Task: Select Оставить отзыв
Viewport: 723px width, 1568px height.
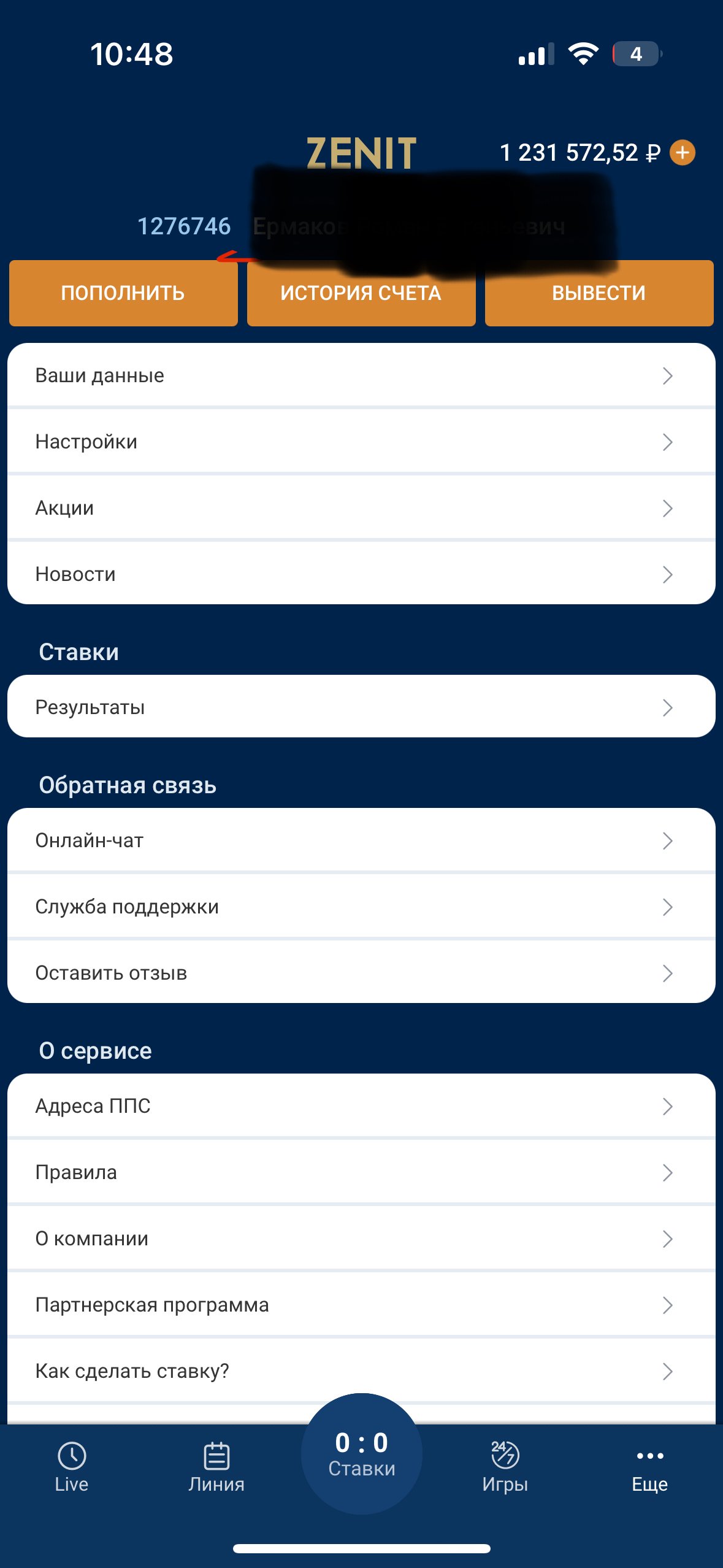Action: (x=361, y=973)
